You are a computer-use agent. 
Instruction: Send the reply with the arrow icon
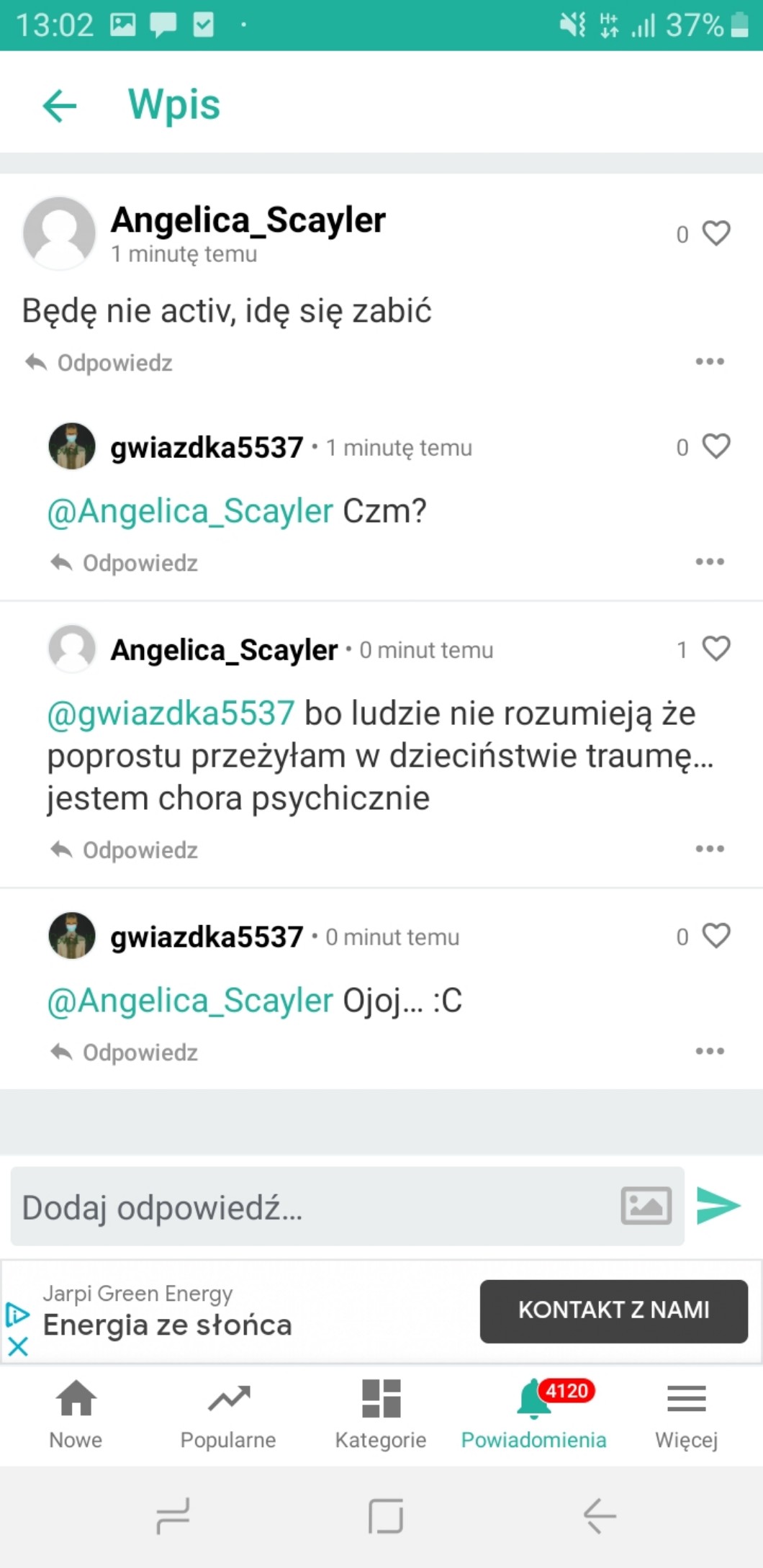pyautogui.click(x=718, y=1206)
